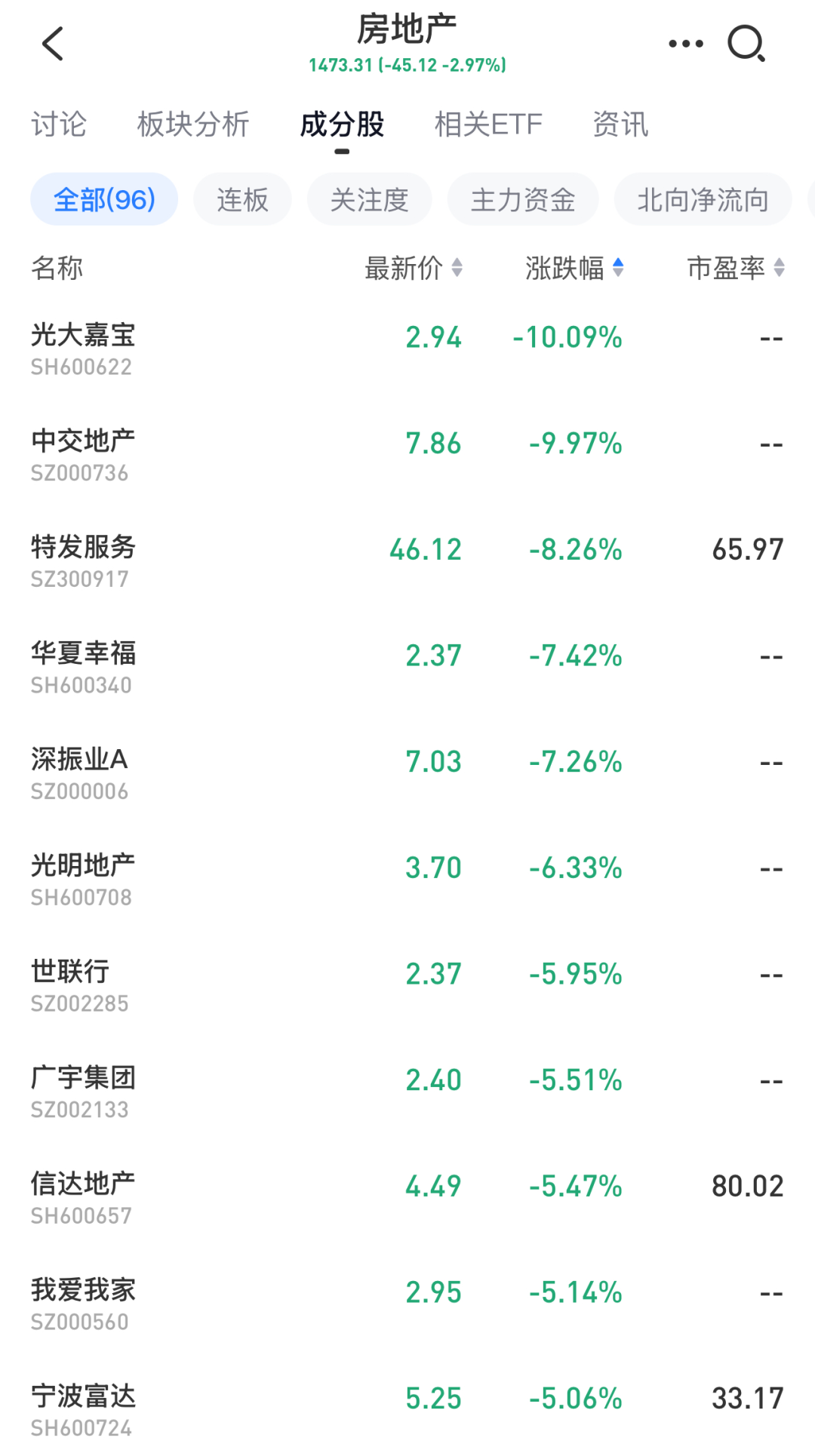The image size is (815, 1456).
Task: Select the 北向净流向 filter chip
Action: point(703,200)
